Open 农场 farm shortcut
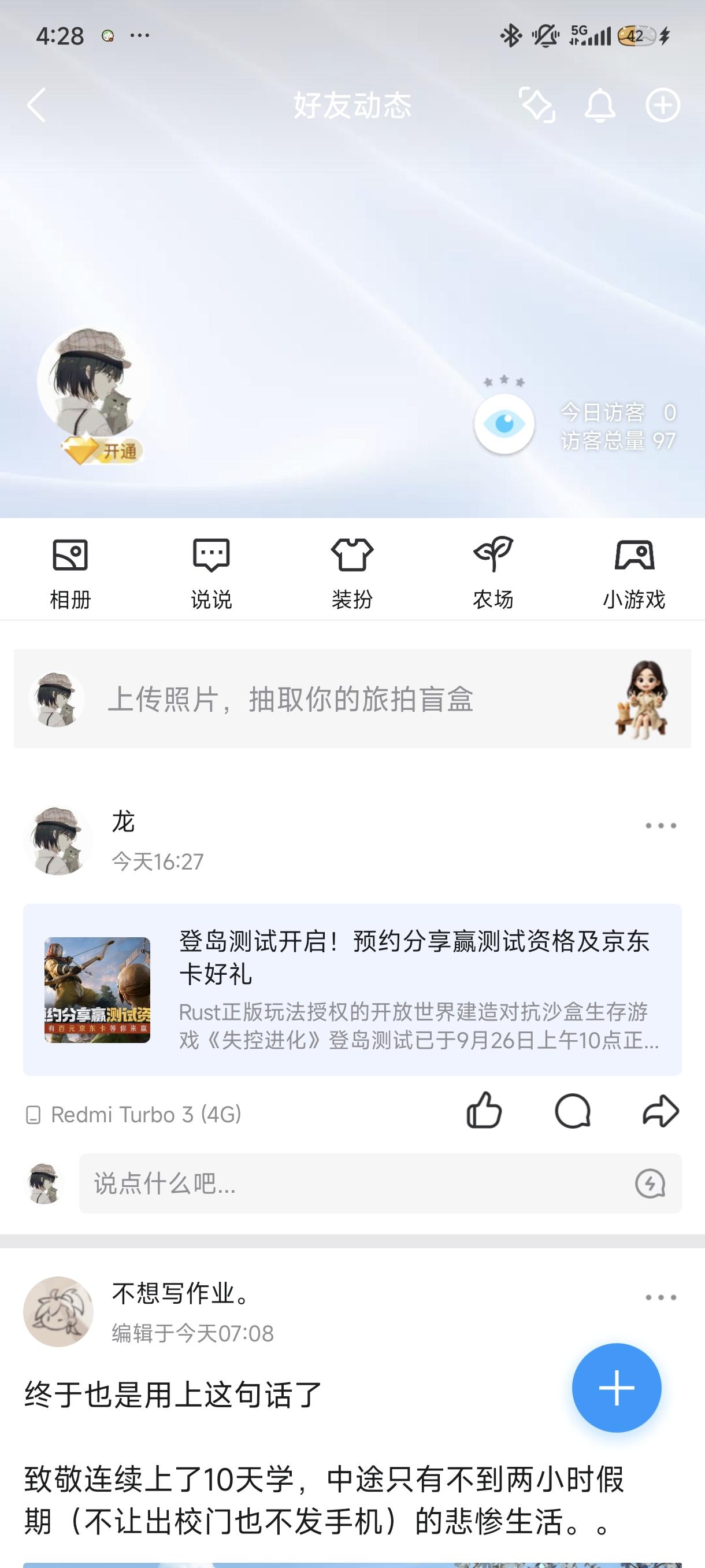Viewport: 705px width, 1568px height. pyautogui.click(x=493, y=573)
